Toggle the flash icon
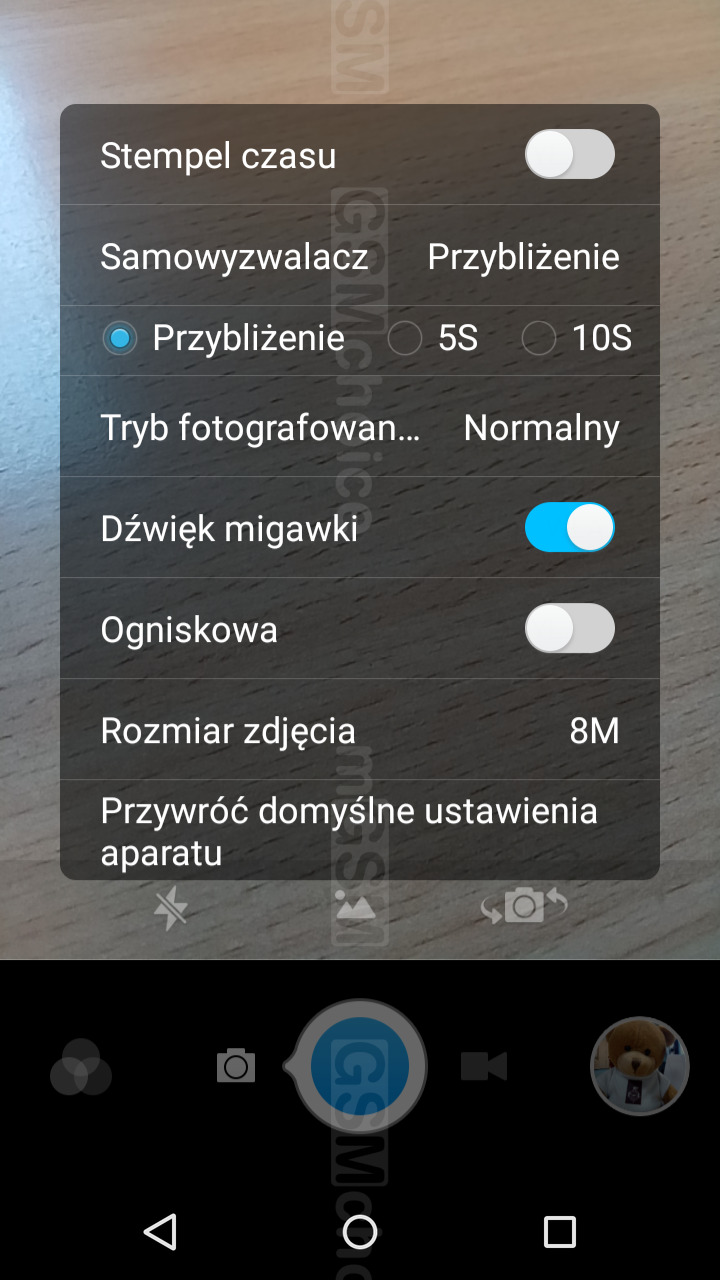The image size is (720, 1280). click(171, 908)
